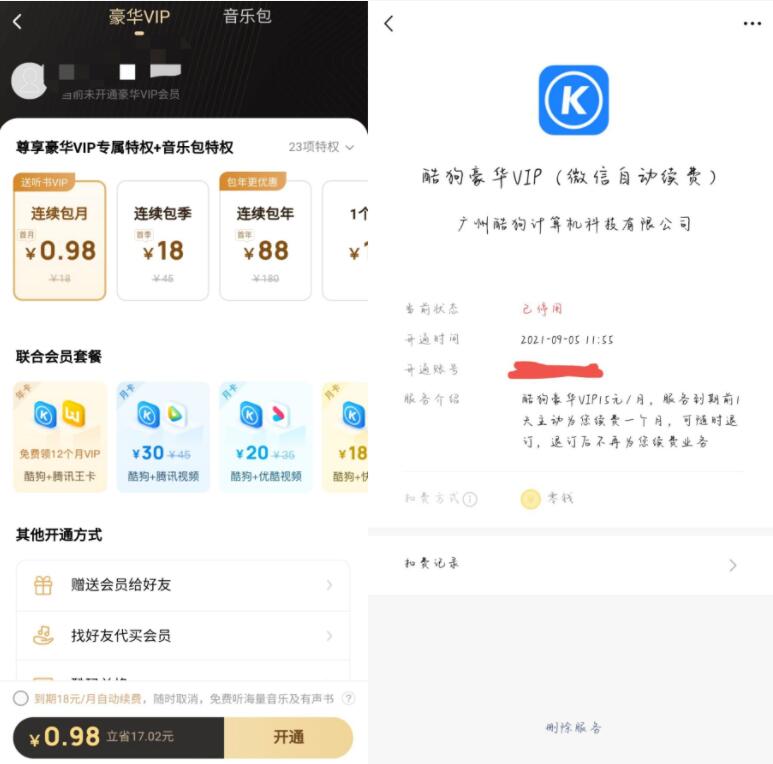
Task: Open help icon beside auto-renew terms
Action: [348, 698]
